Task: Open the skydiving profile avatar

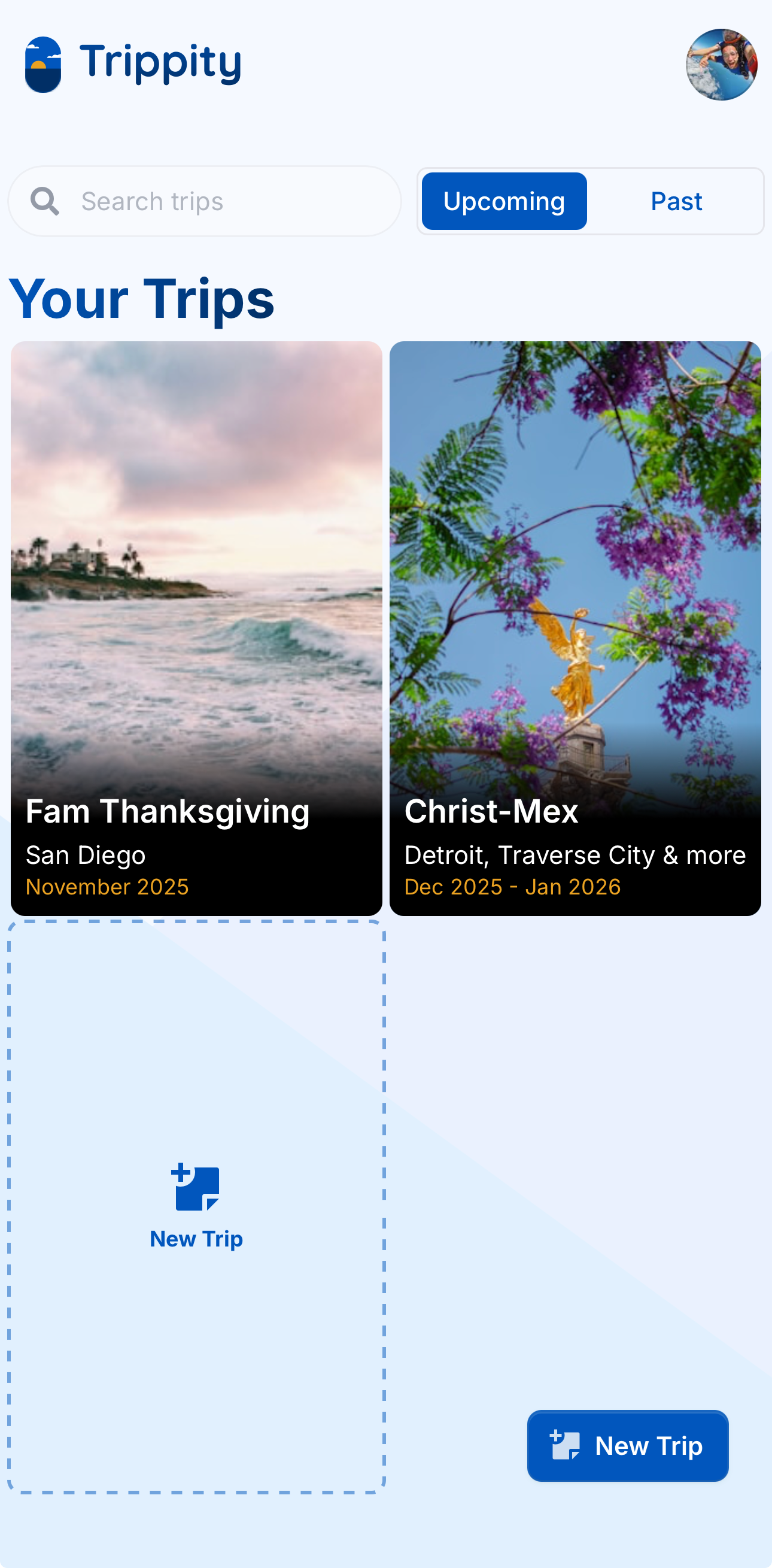Action: pyautogui.click(x=722, y=66)
